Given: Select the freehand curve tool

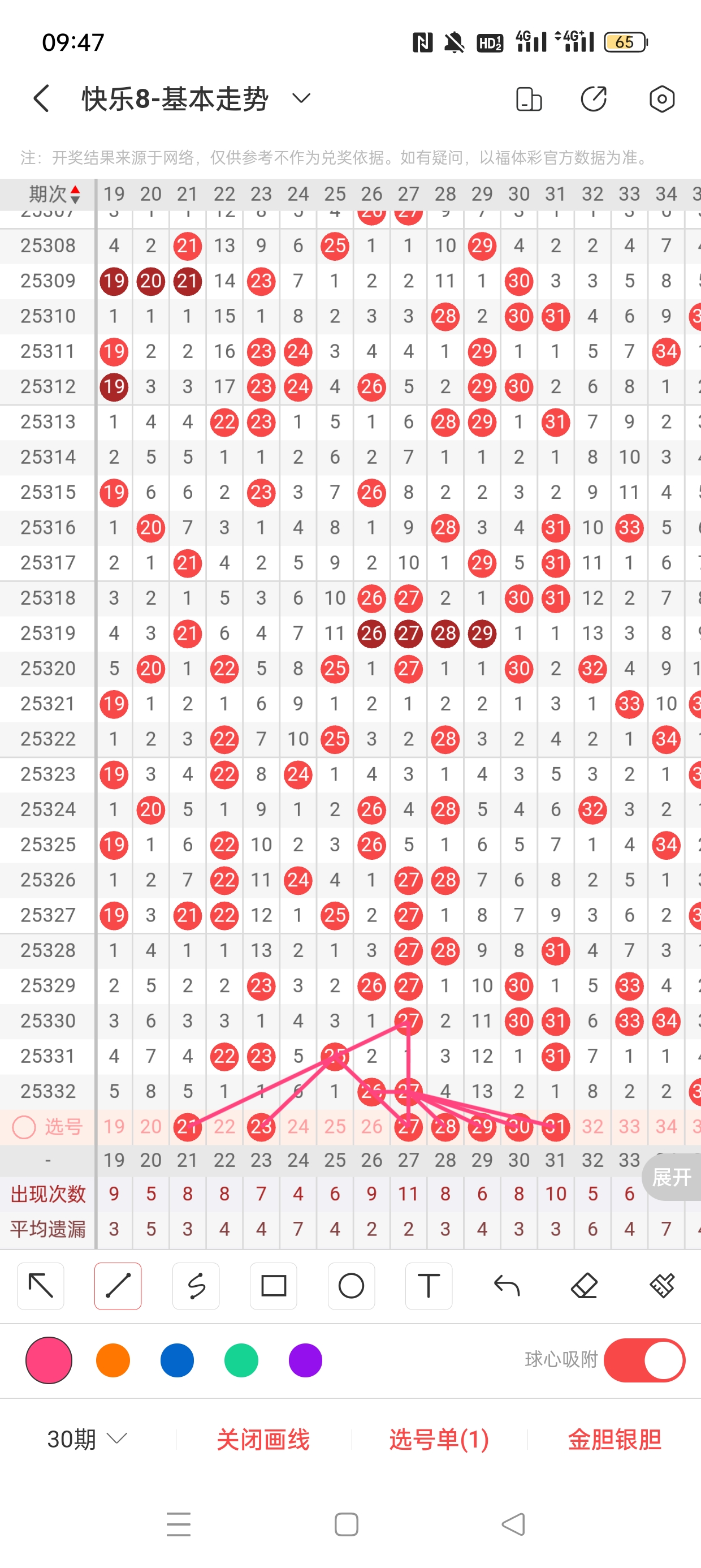Looking at the screenshot, I should point(196,1286).
